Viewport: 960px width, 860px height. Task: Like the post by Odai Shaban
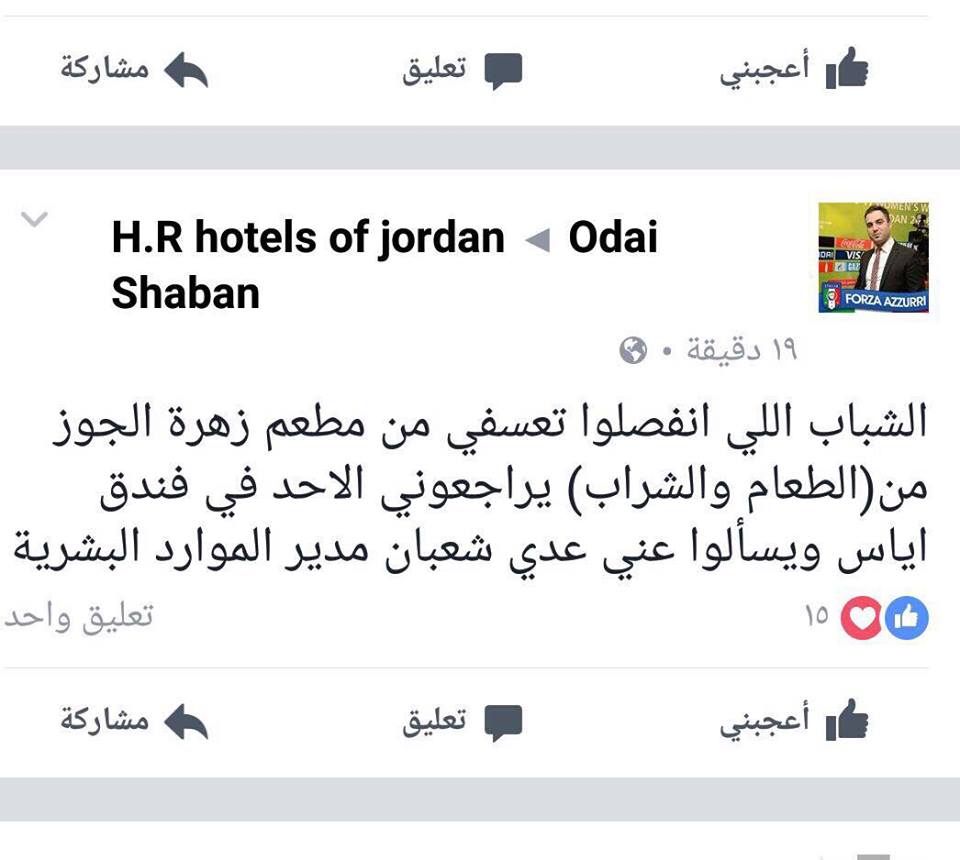tap(795, 720)
